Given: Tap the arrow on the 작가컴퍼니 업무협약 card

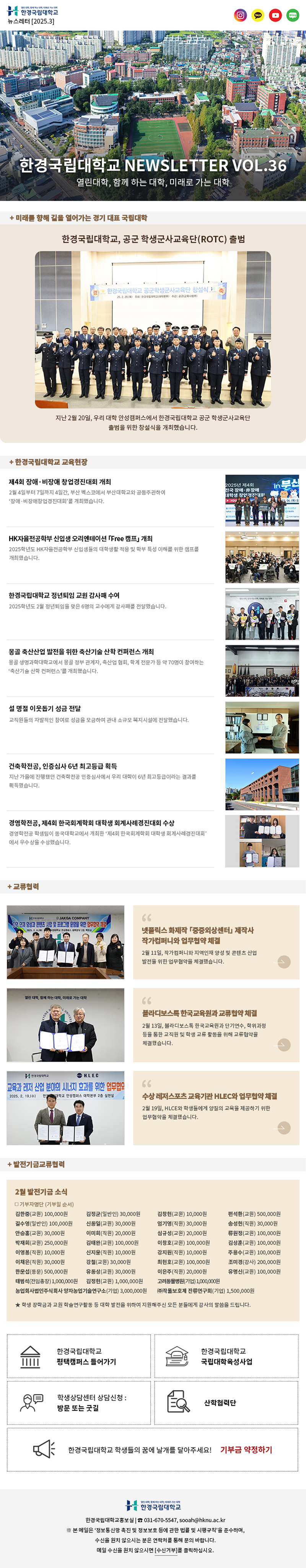Looking at the screenshot, I should click(283, 962).
